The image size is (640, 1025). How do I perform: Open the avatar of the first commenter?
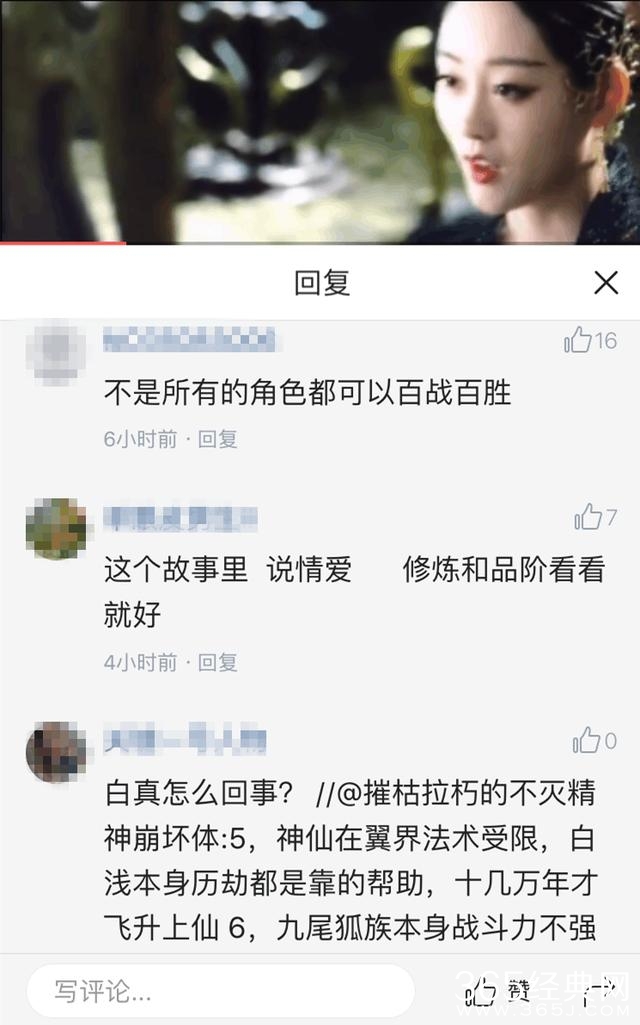point(56,352)
